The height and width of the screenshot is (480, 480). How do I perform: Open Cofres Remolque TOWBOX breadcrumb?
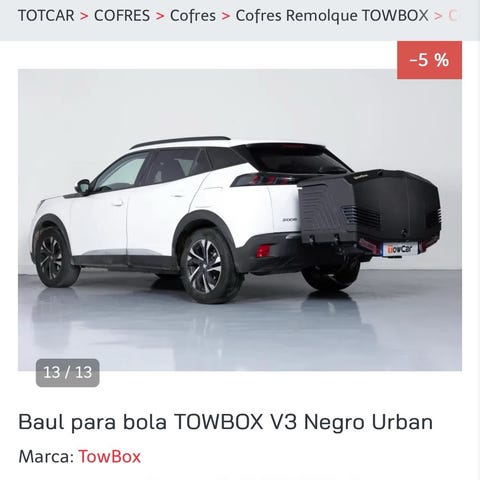click(332, 15)
